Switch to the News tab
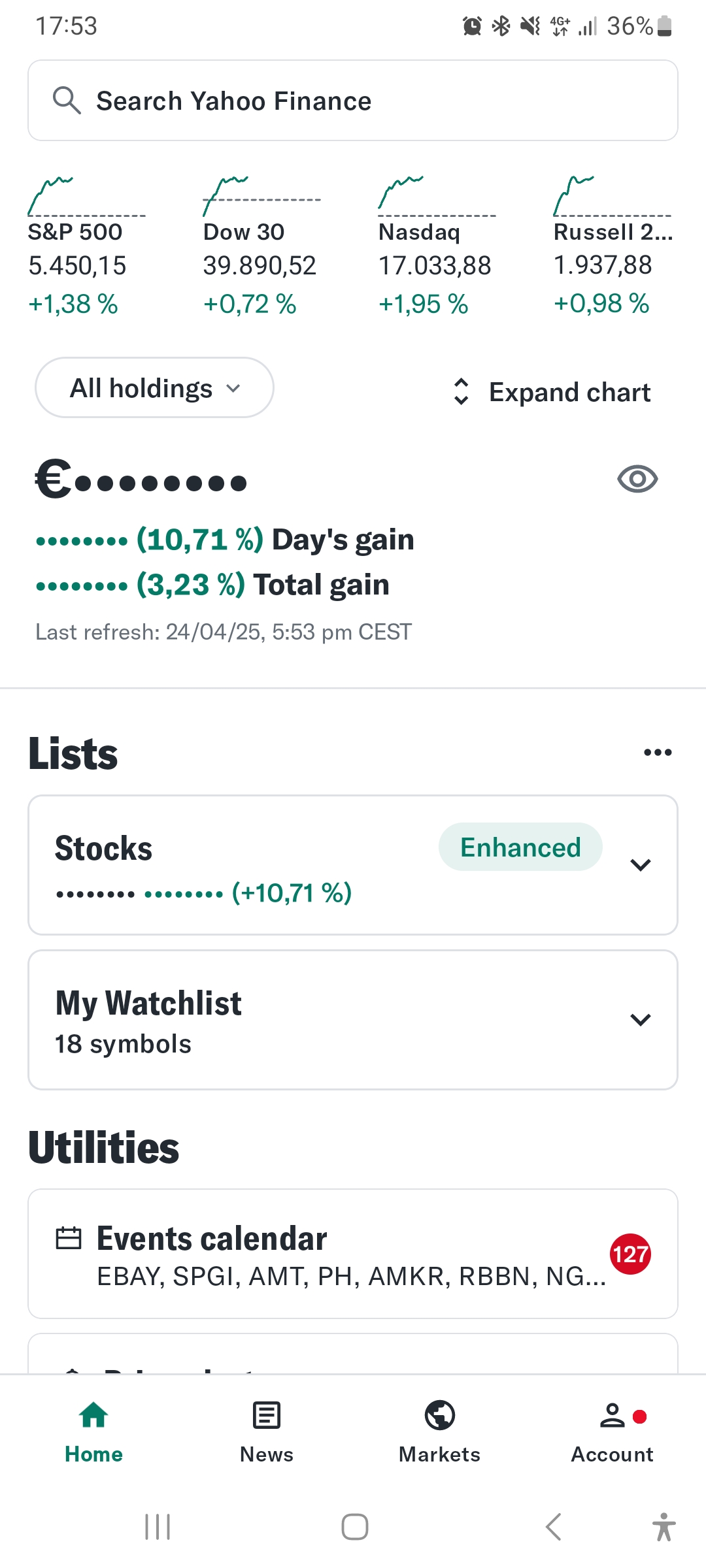Screen dimensions: 706x1568 pyautogui.click(x=267, y=1431)
